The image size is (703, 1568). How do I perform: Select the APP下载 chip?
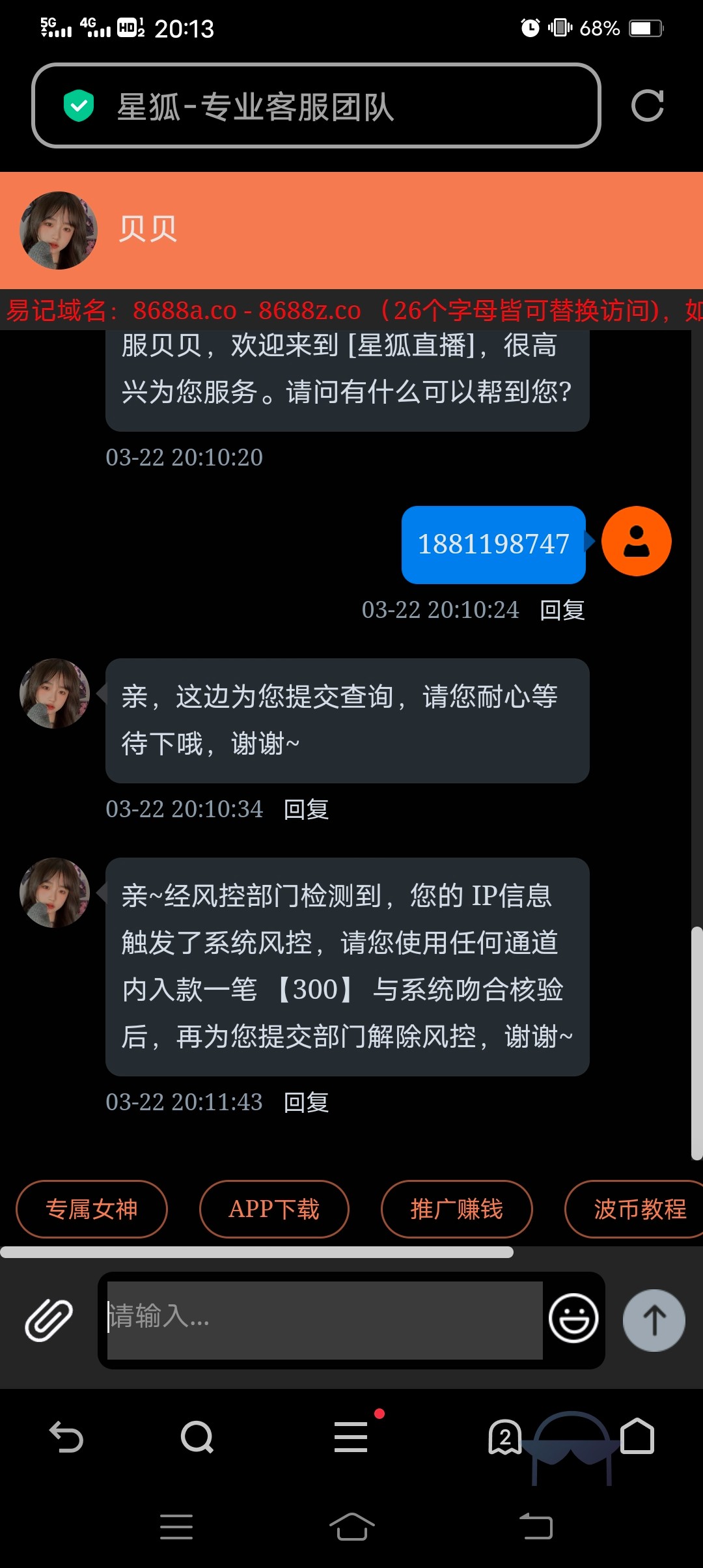pos(274,1209)
